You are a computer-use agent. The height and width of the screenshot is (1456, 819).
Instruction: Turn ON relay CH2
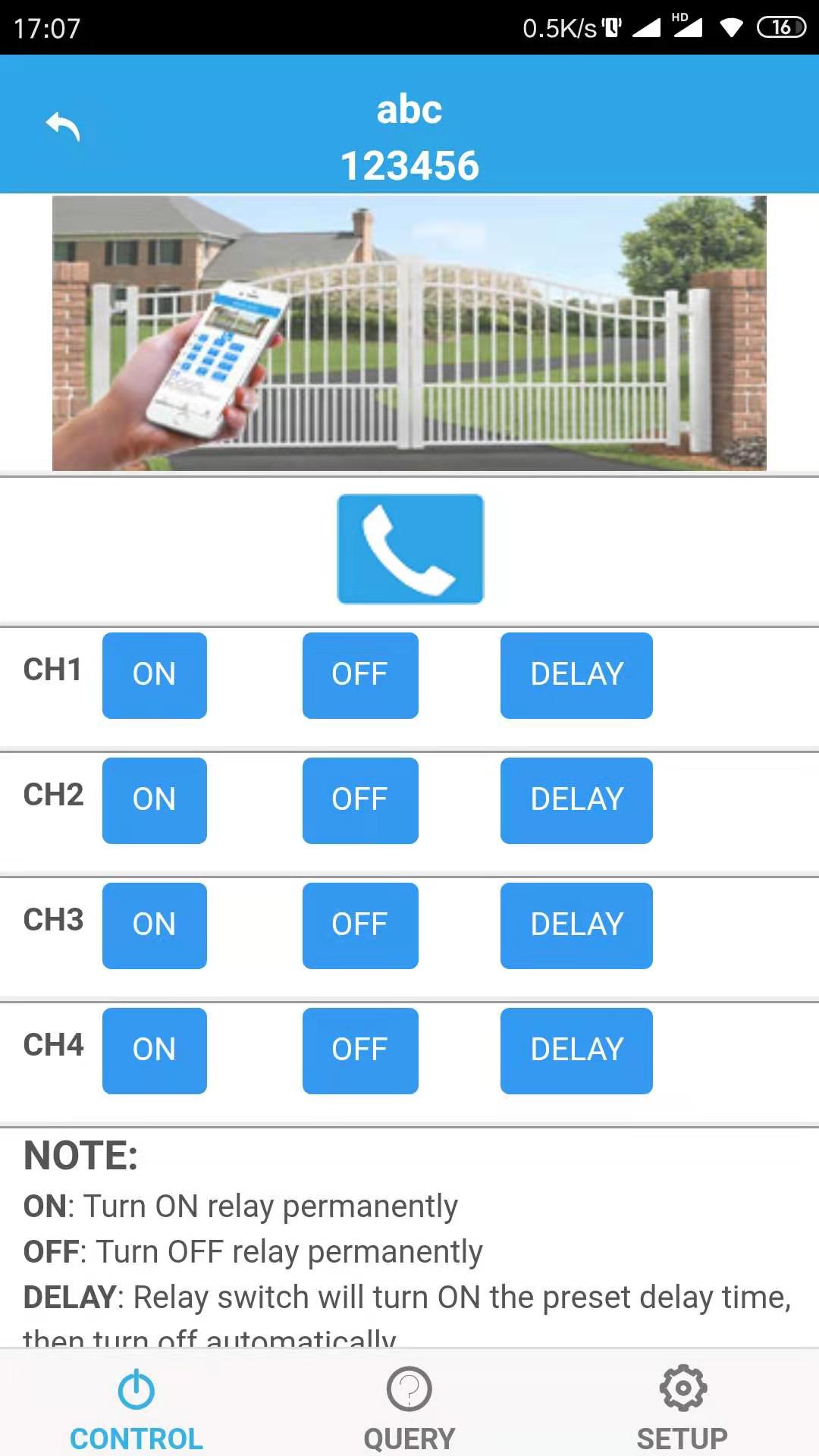[x=155, y=800]
